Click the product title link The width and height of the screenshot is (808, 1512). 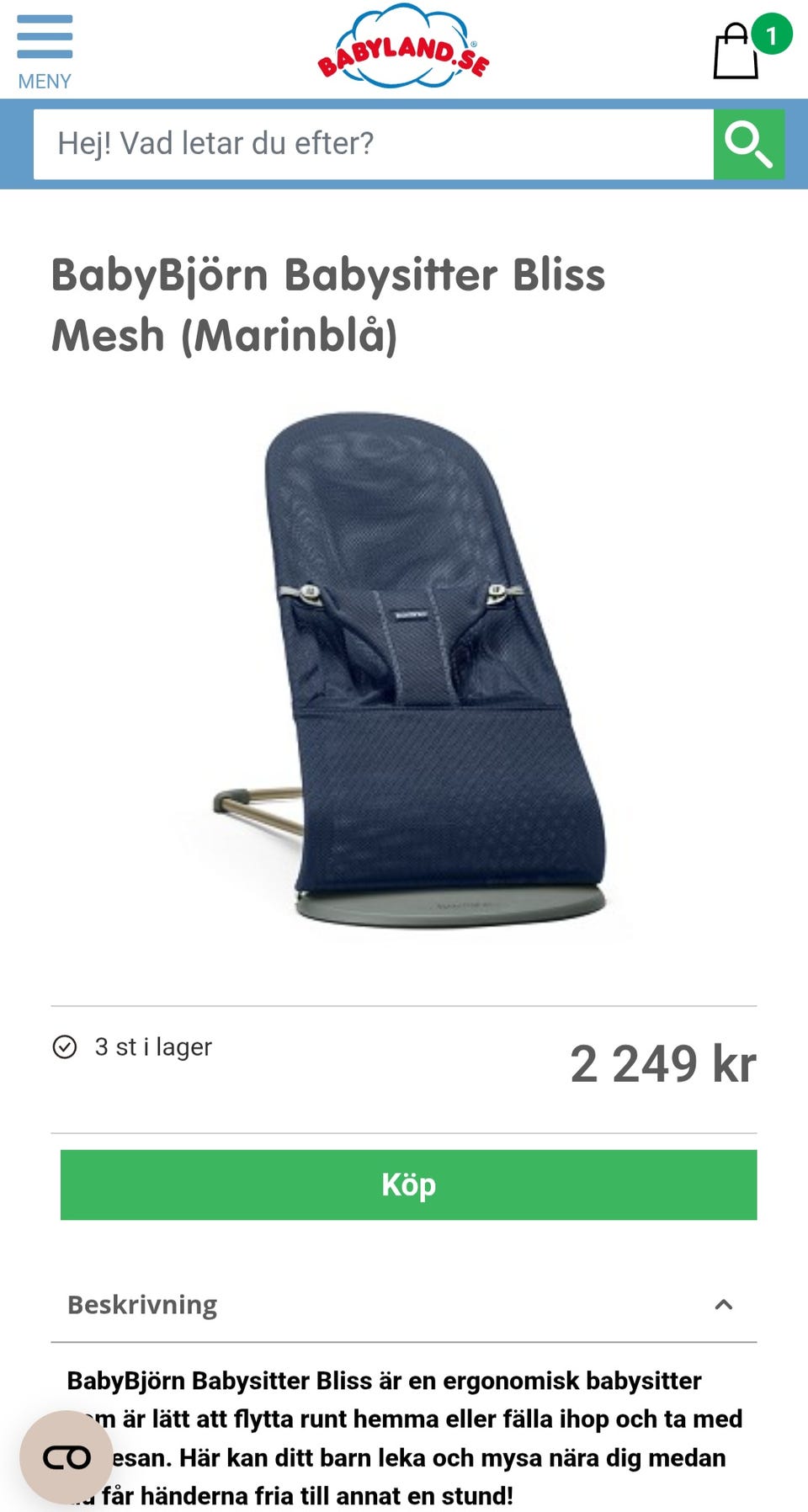tap(328, 303)
